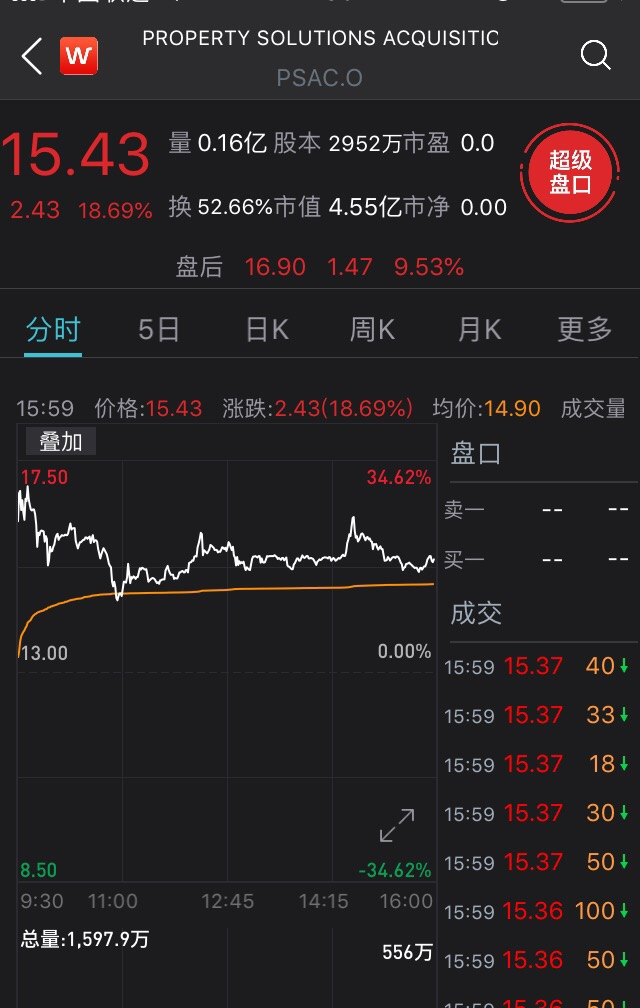The image size is (640, 1008).
Task: Tap the 叠加 overlay button
Action: click(x=60, y=441)
